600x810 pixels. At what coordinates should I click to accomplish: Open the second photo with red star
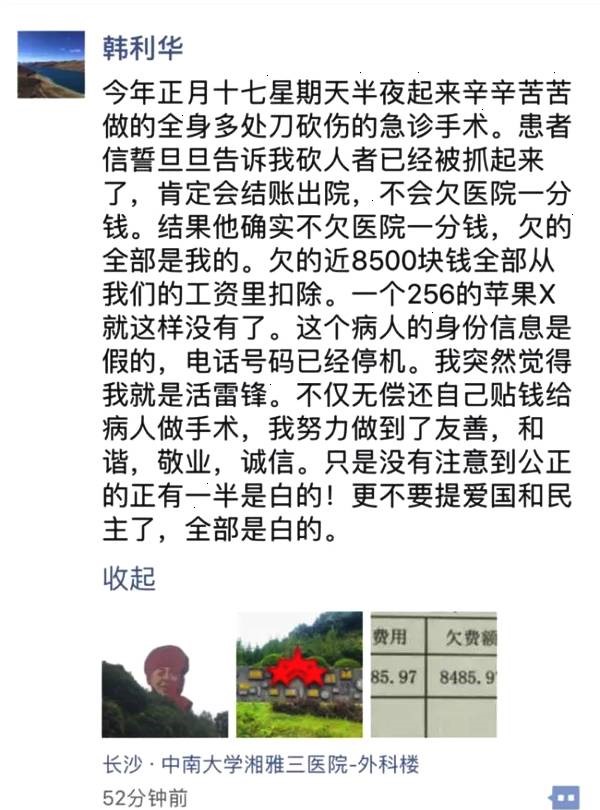[x=299, y=675]
